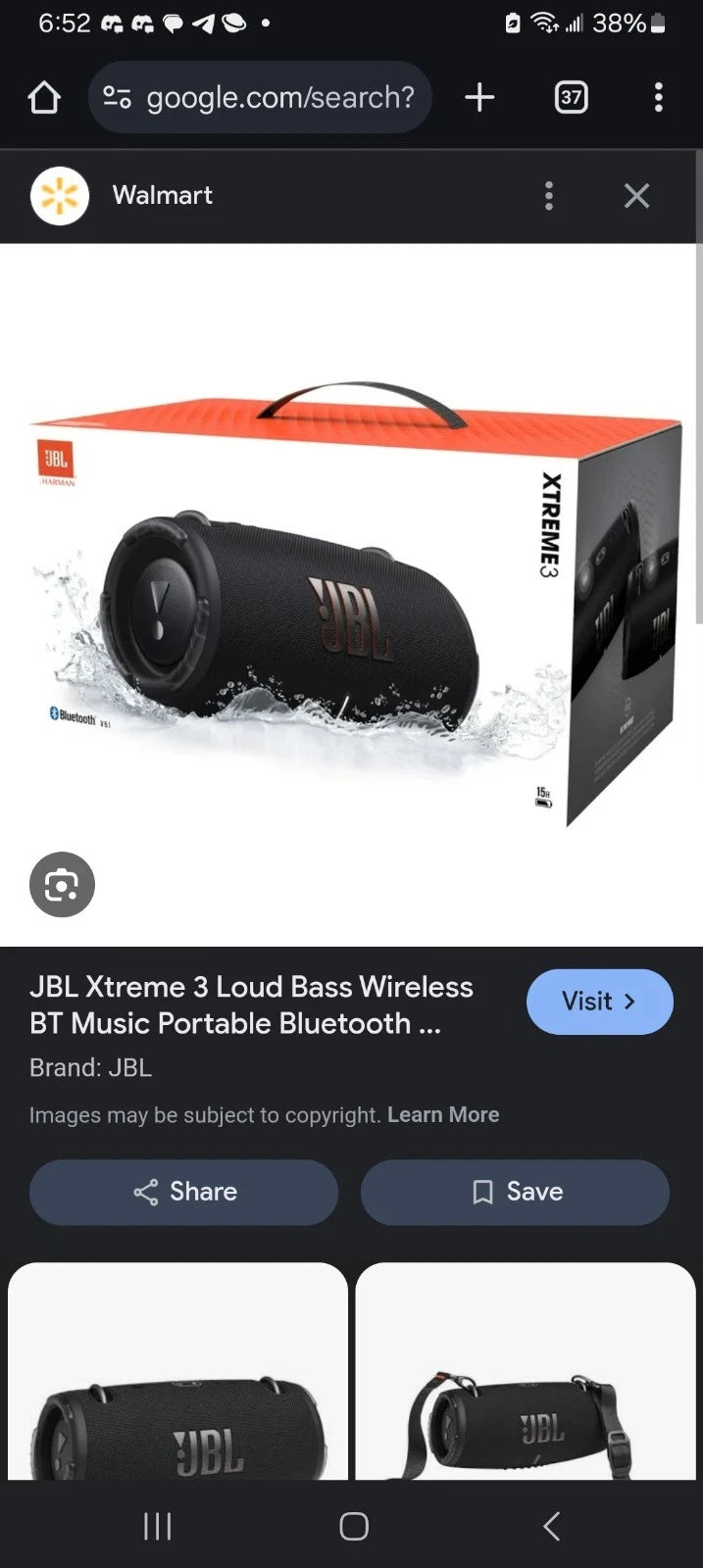This screenshot has height=1568, width=703.
Task: Close the Walmart image preview
Action: click(636, 196)
